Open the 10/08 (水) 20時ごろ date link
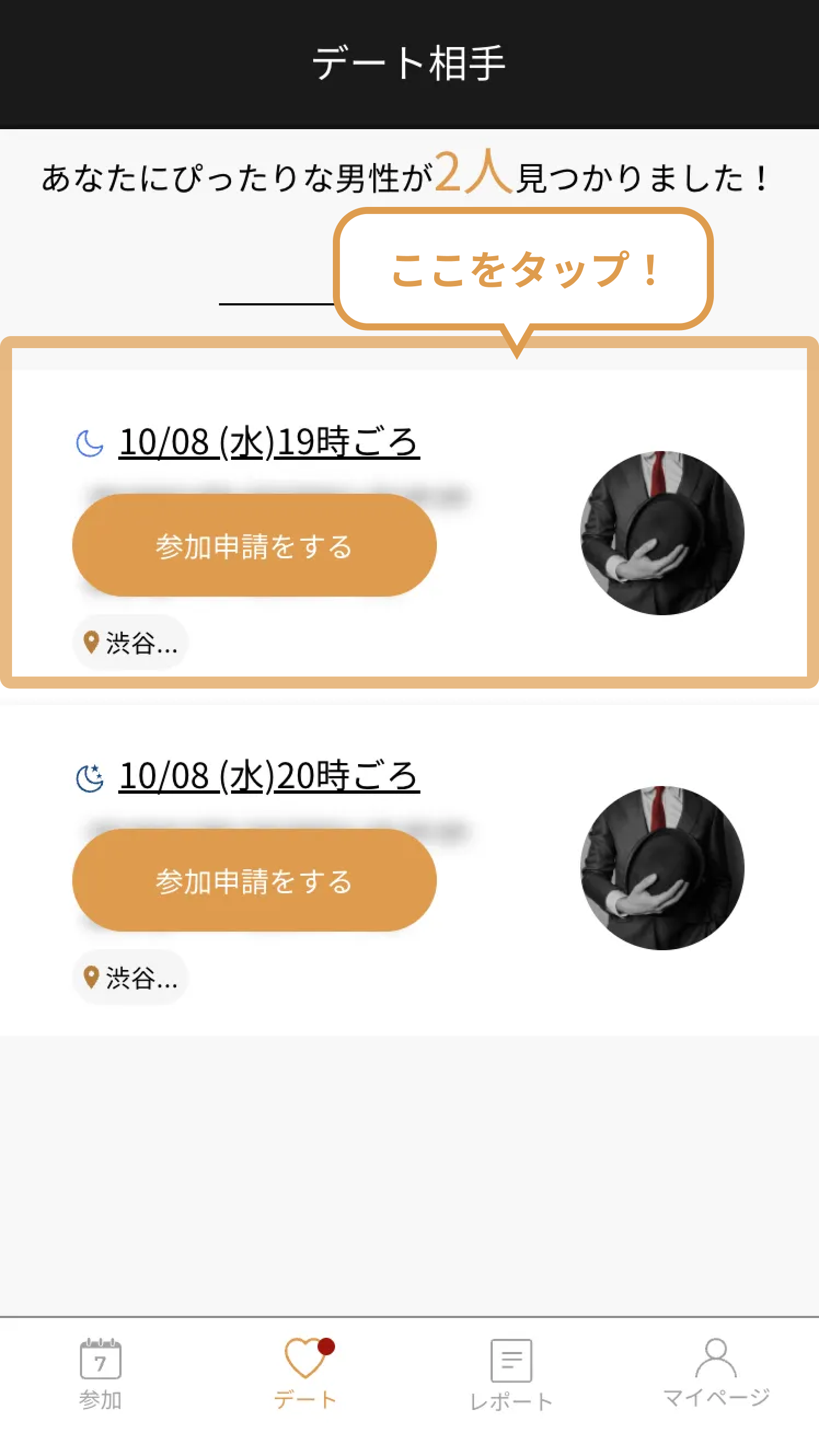This screenshot has height=1456, width=819. coord(268,776)
